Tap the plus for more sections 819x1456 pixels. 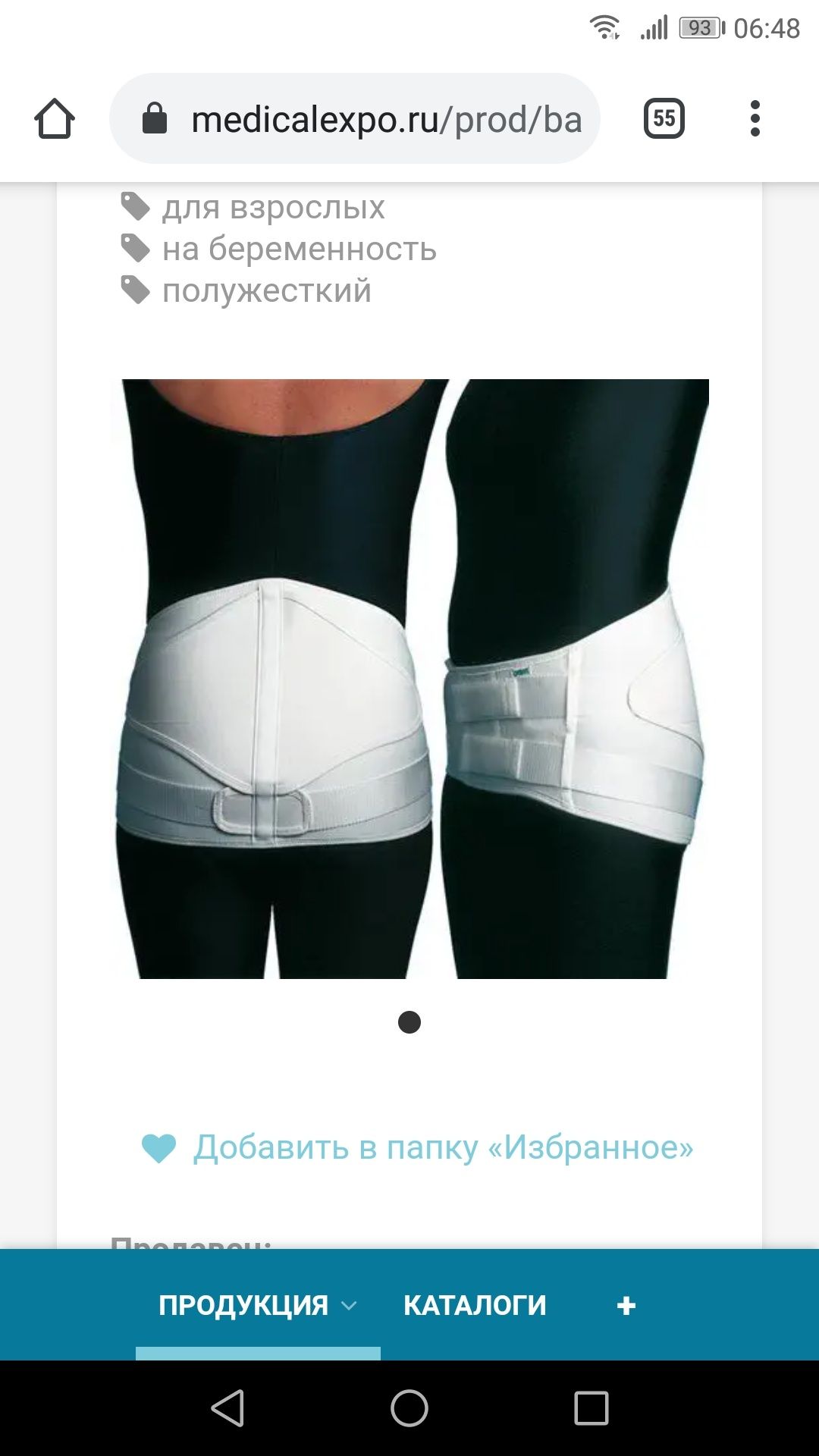626,1305
